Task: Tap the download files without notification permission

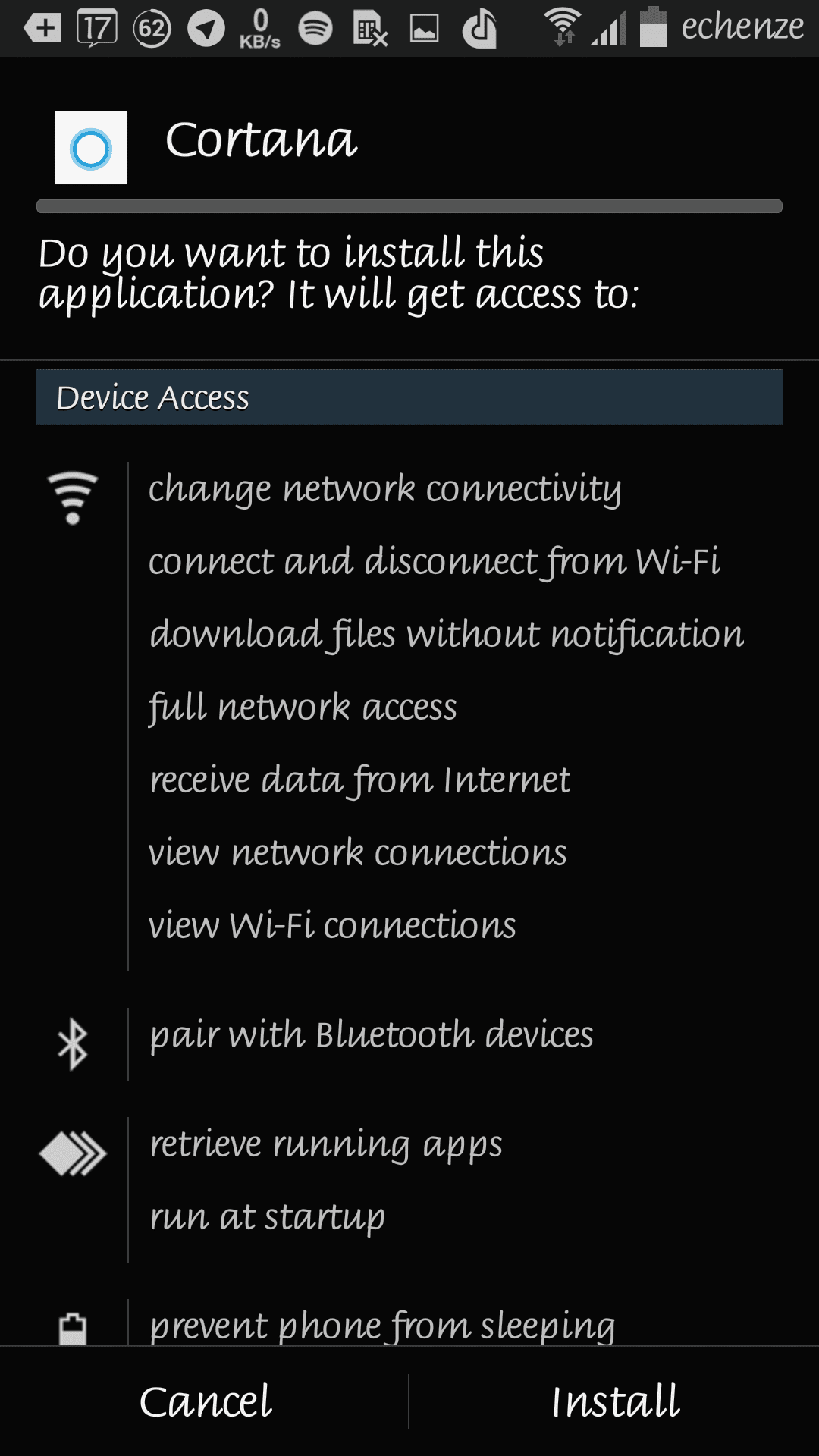Action: 447,635
